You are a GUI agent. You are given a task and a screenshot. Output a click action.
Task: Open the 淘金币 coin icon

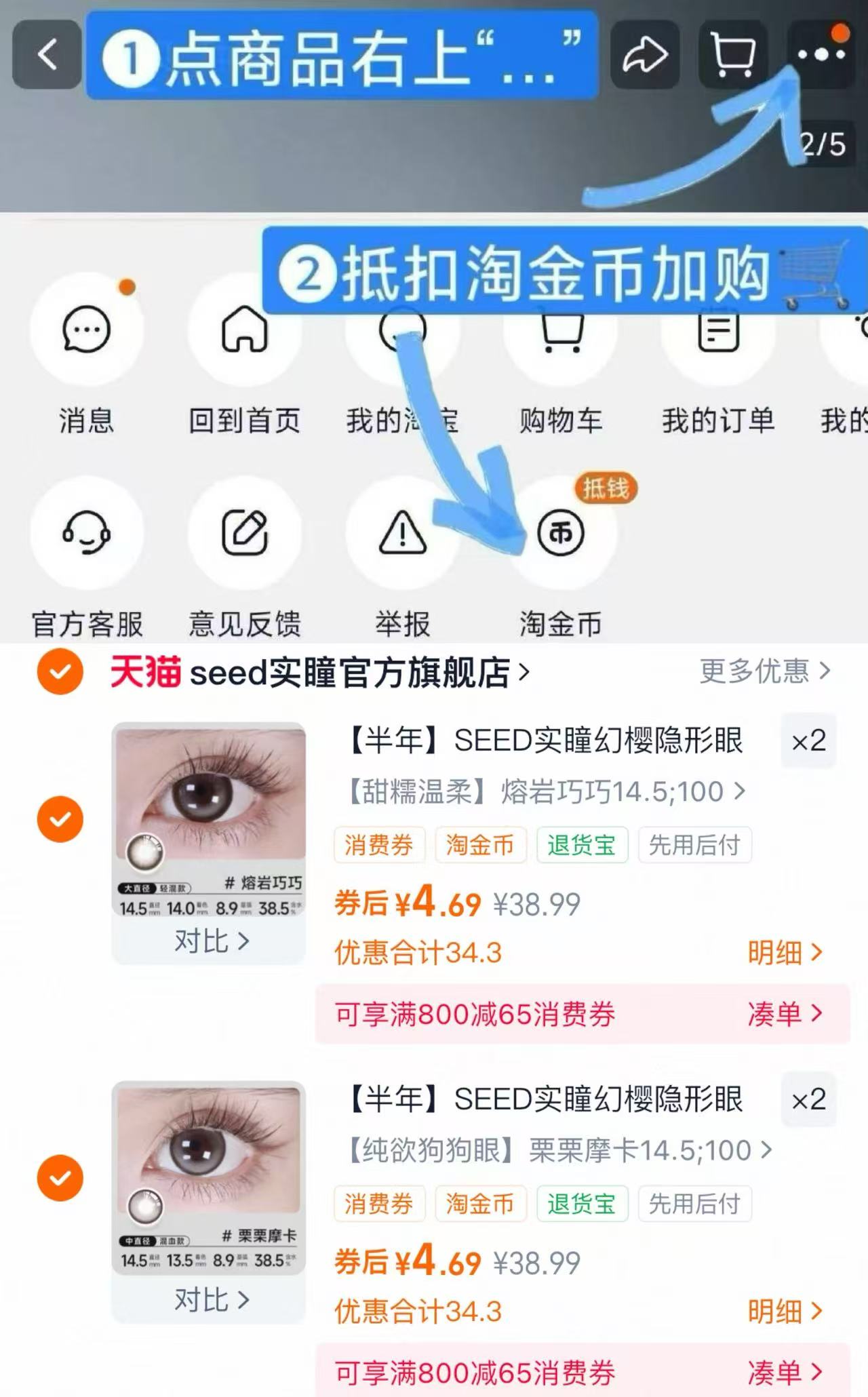(561, 534)
